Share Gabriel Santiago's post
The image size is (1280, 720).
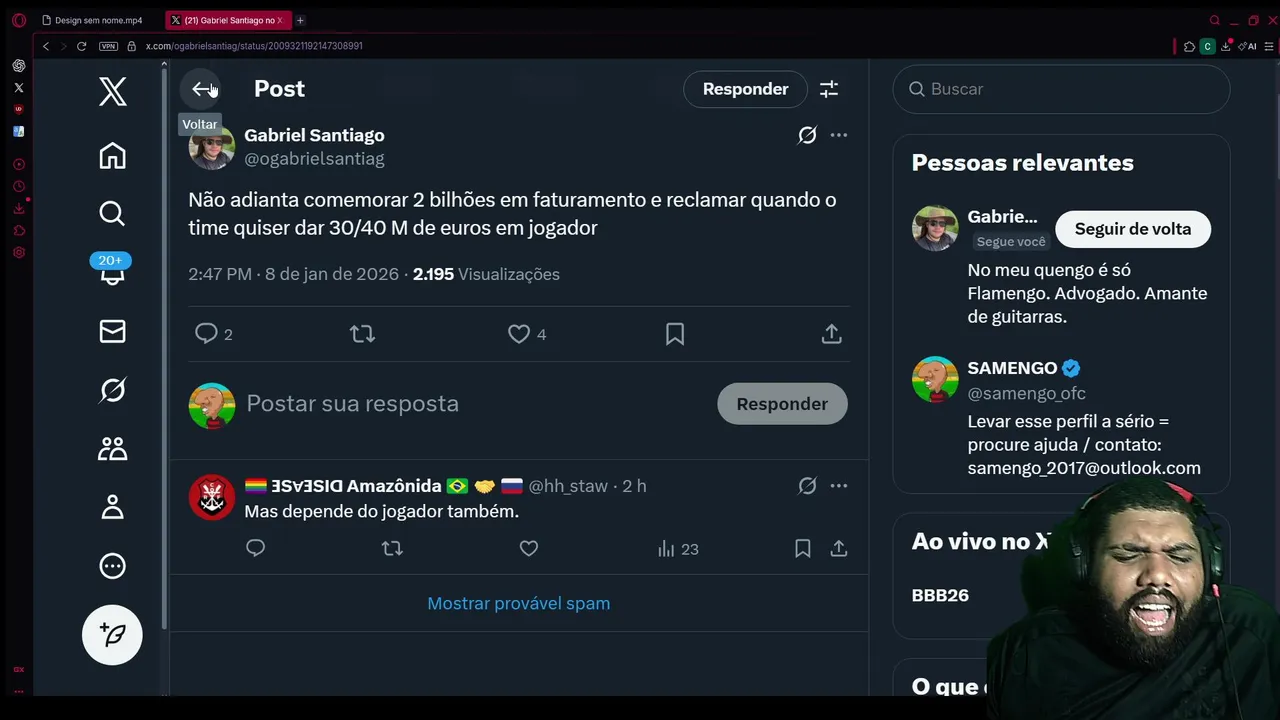pos(831,334)
